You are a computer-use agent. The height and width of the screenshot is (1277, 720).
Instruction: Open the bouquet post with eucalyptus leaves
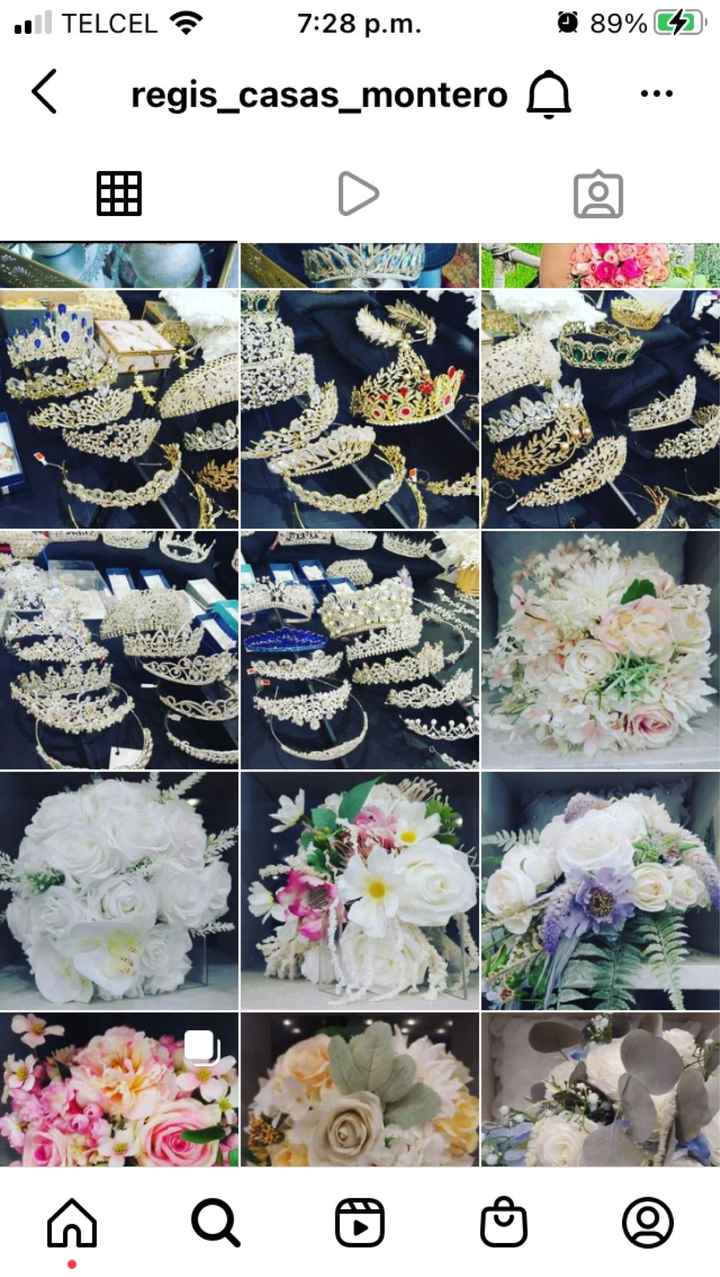coord(600,1089)
